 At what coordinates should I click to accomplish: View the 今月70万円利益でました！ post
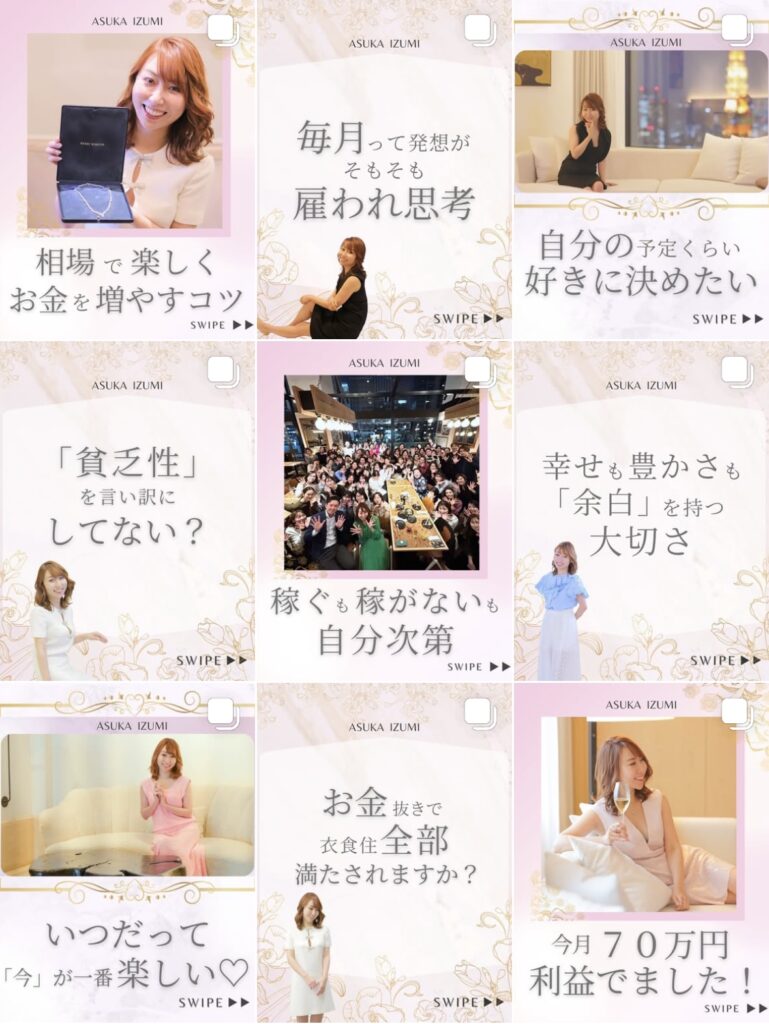641,853
